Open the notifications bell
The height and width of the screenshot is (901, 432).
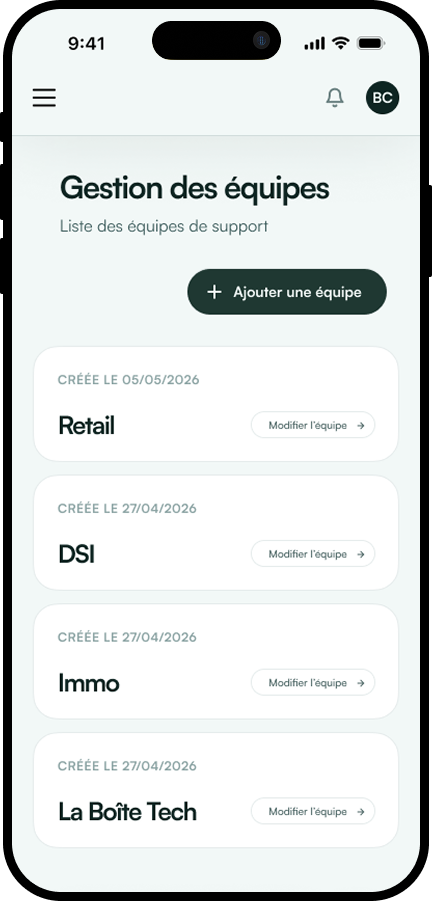(335, 98)
